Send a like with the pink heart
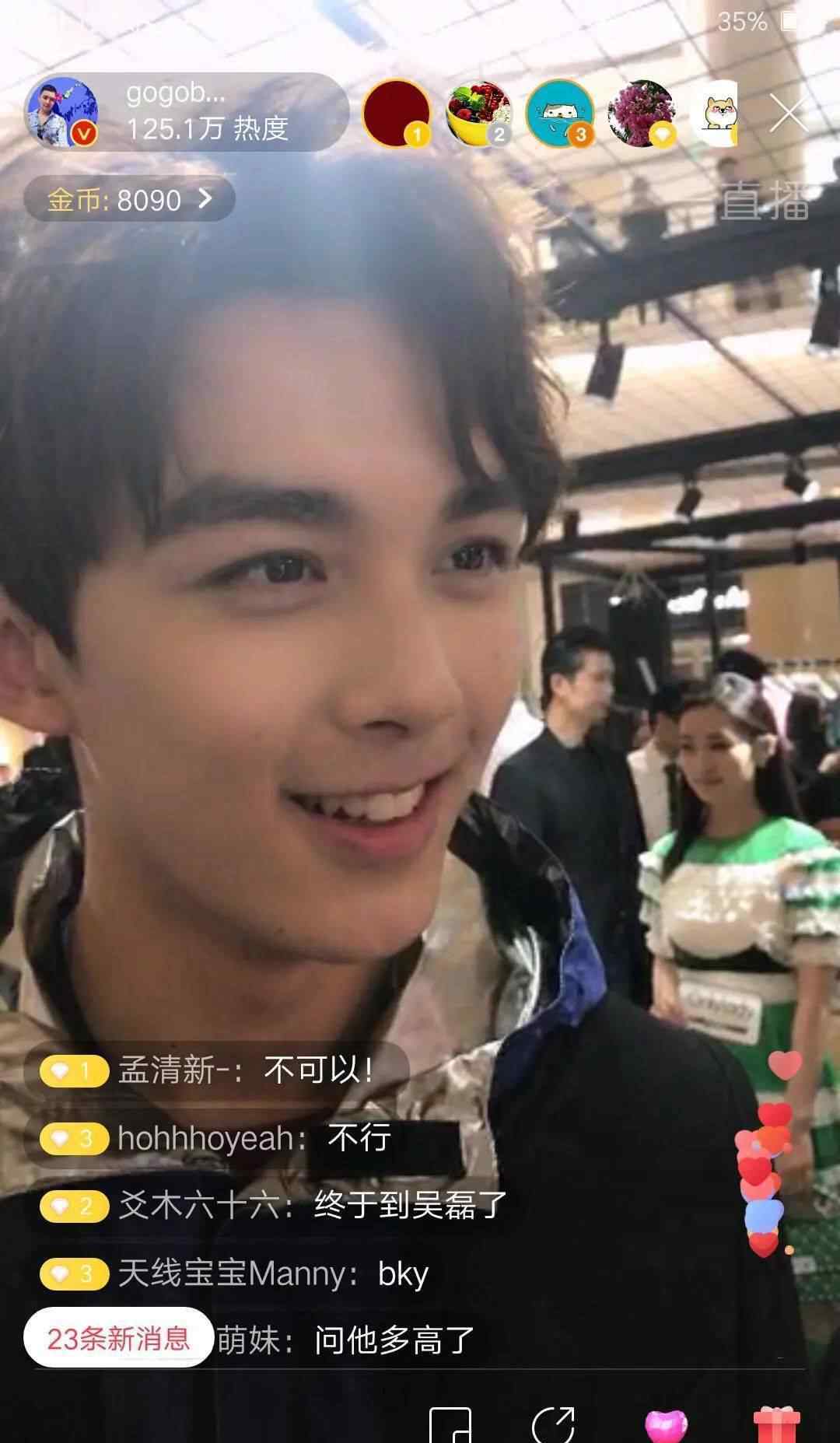Image resolution: width=840 pixels, height=1443 pixels. (x=667, y=1426)
